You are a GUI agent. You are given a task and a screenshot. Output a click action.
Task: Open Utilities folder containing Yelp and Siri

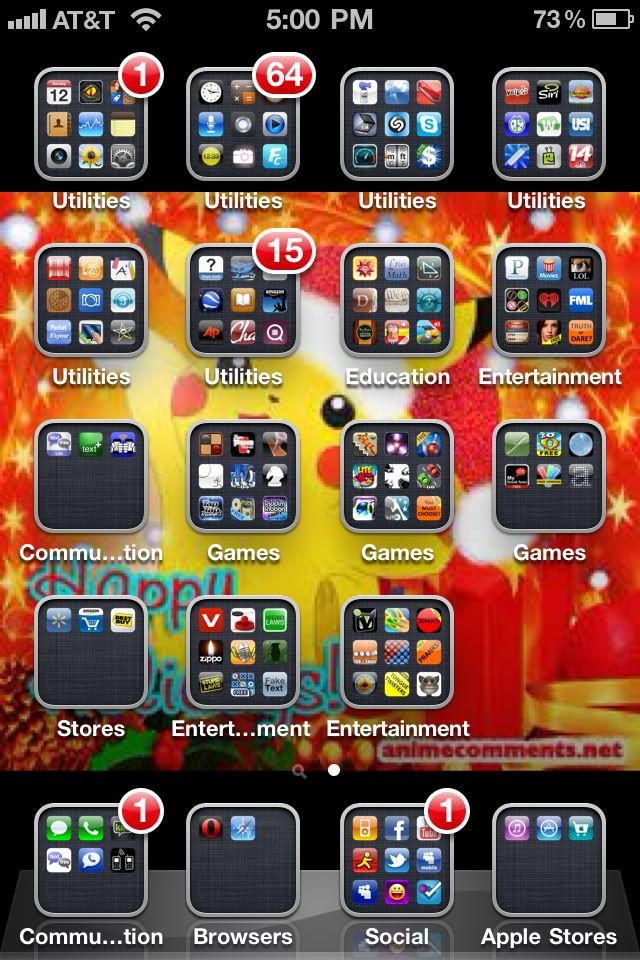coord(549,124)
